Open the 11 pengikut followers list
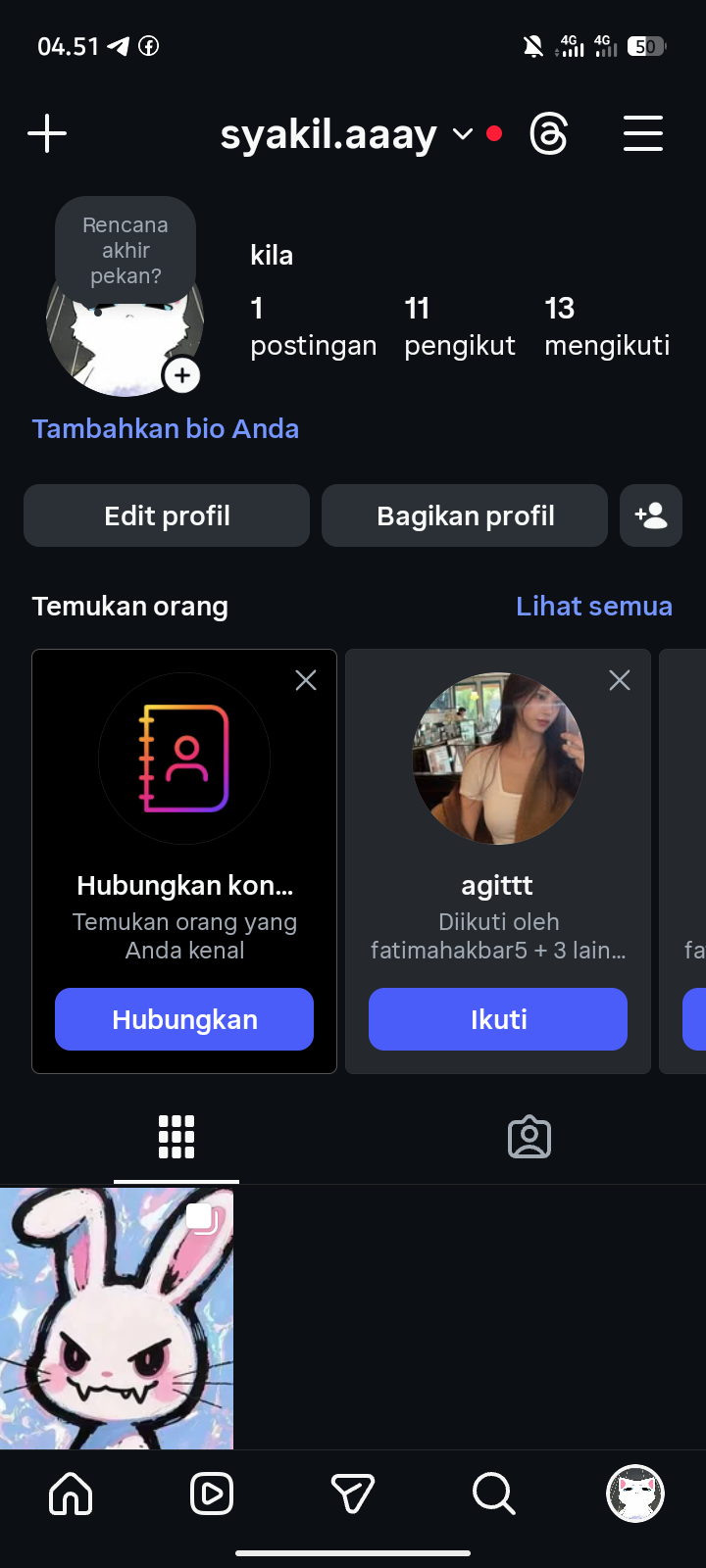This screenshot has height=1568, width=706. (x=459, y=326)
